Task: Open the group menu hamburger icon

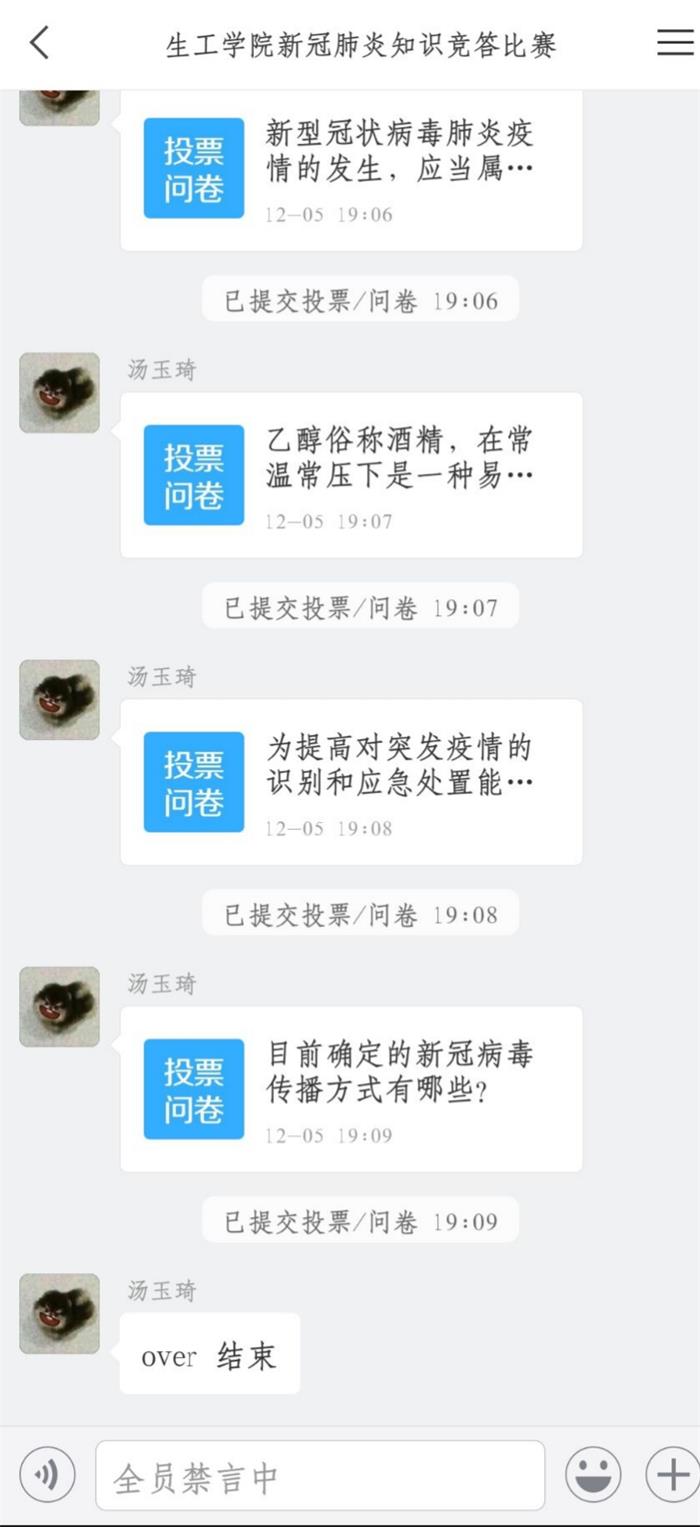Action: point(675,42)
